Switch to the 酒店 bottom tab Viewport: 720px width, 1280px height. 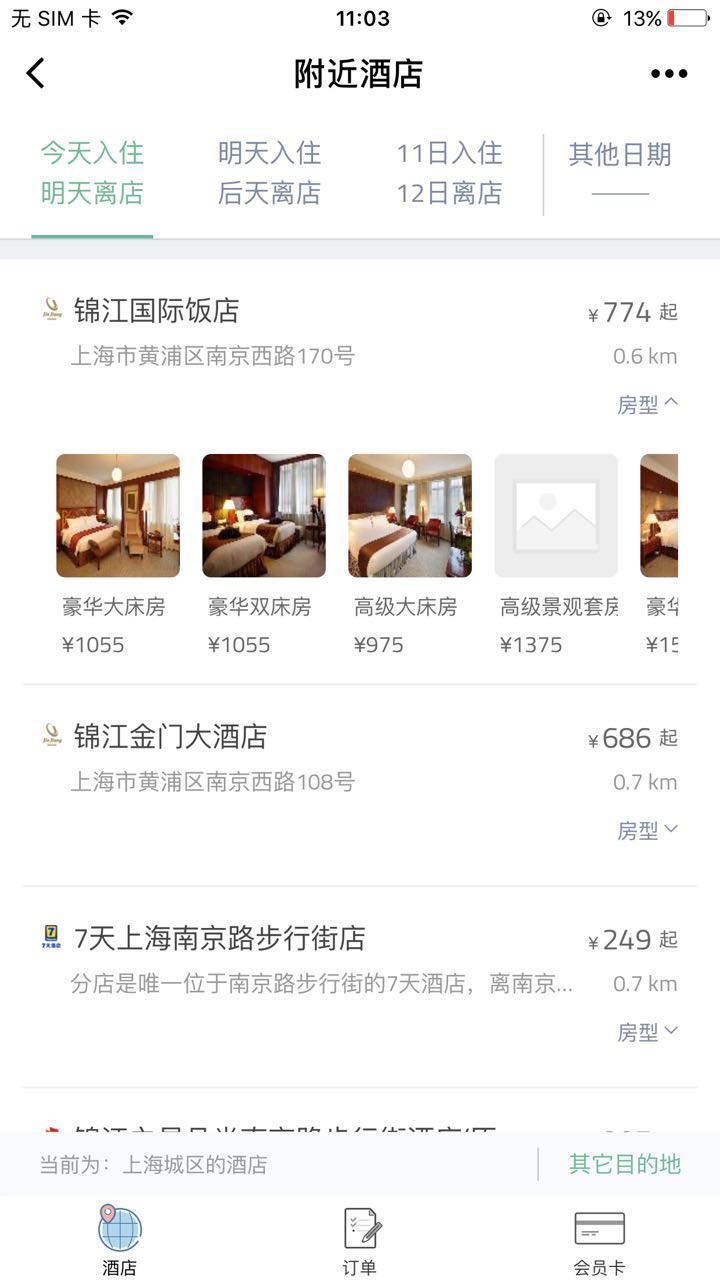point(120,1240)
